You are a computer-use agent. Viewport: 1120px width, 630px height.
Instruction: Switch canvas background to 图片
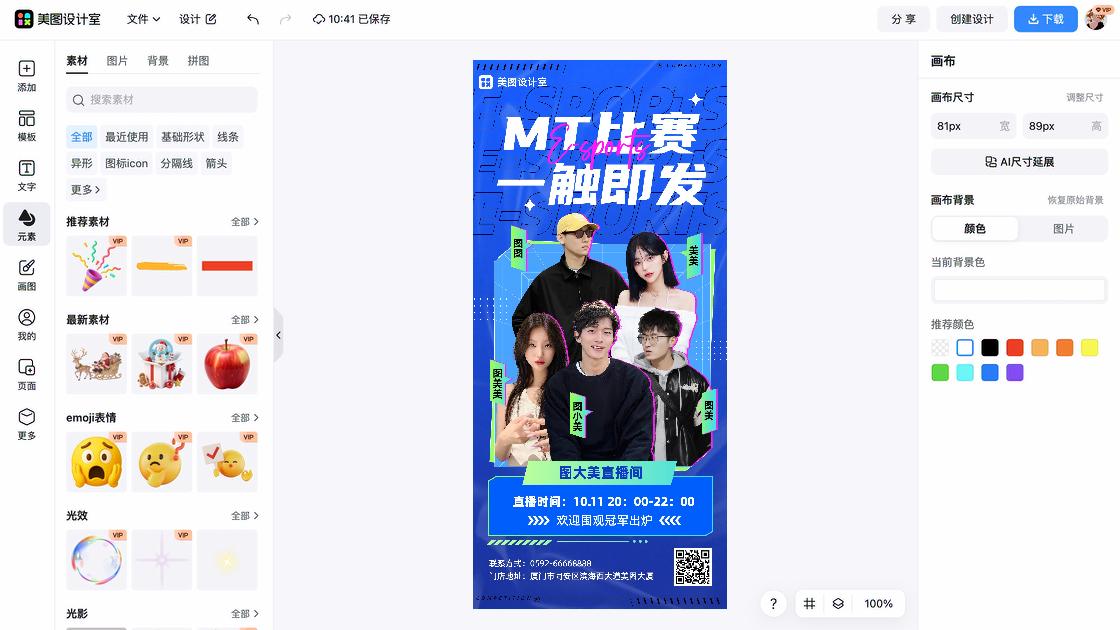coord(1063,229)
